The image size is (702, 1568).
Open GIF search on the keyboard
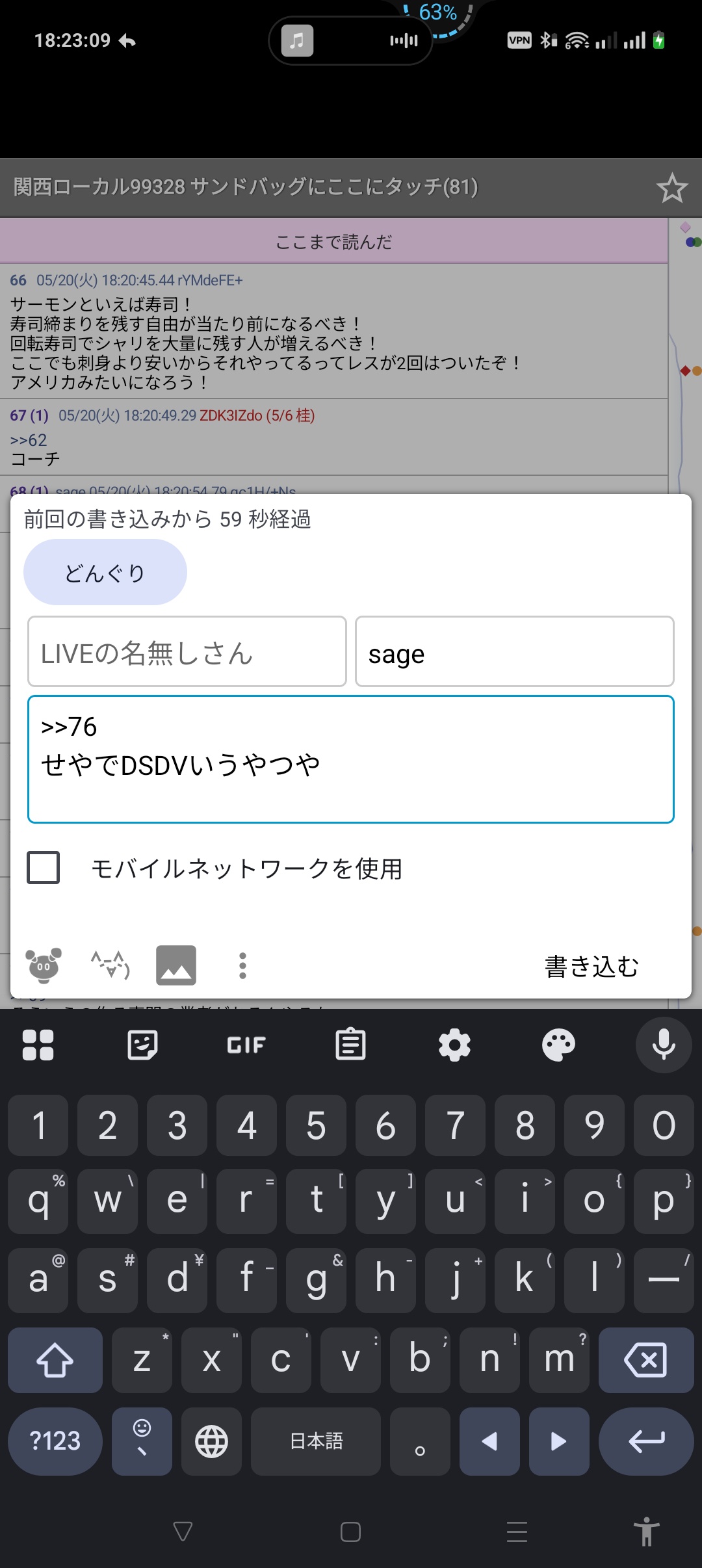246,1045
